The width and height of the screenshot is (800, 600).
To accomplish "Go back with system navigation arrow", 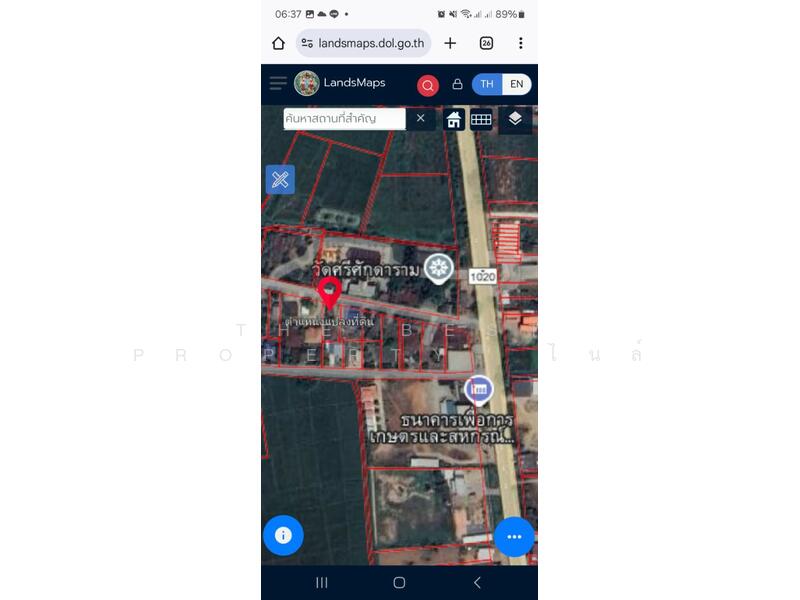I will pos(477,582).
